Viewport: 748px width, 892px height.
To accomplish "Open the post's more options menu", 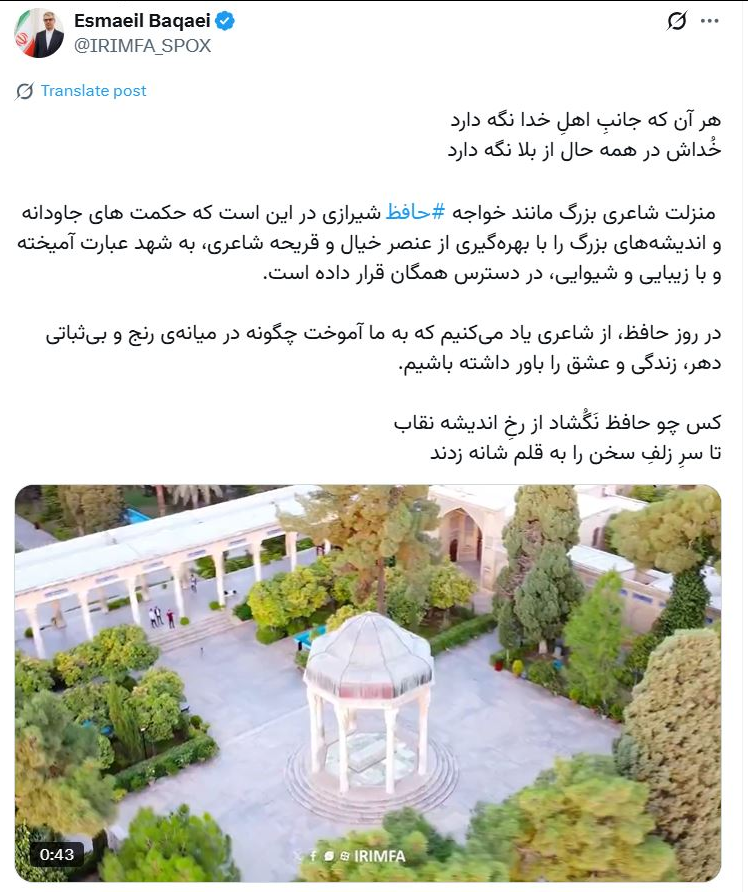I will tap(709, 21).
